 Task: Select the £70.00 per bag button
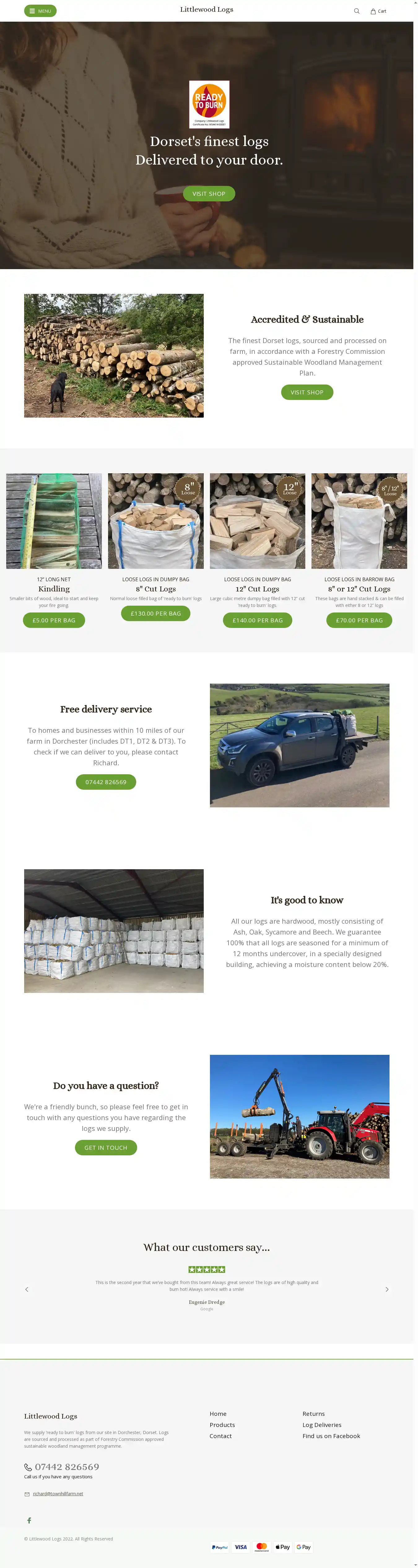(x=359, y=620)
